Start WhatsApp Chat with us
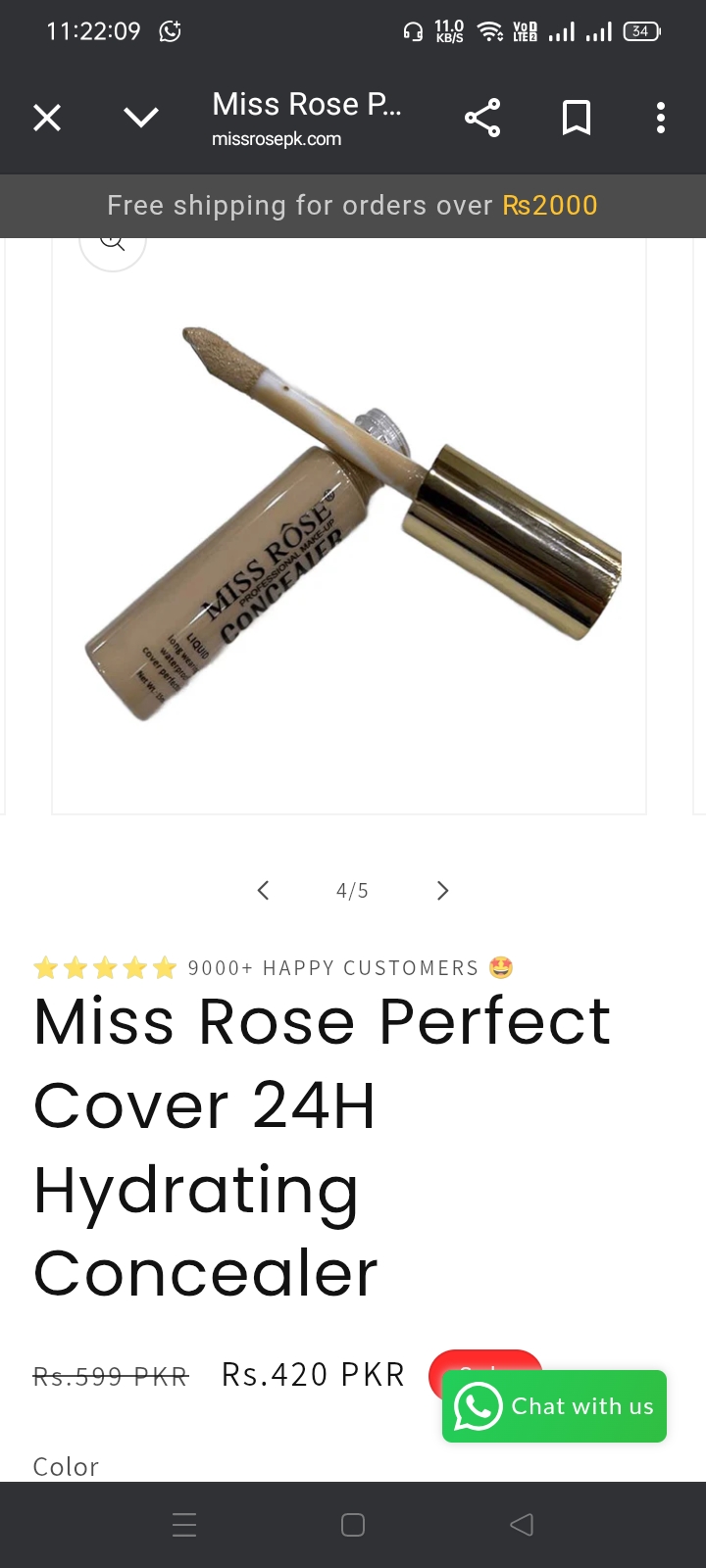 click(x=554, y=1406)
